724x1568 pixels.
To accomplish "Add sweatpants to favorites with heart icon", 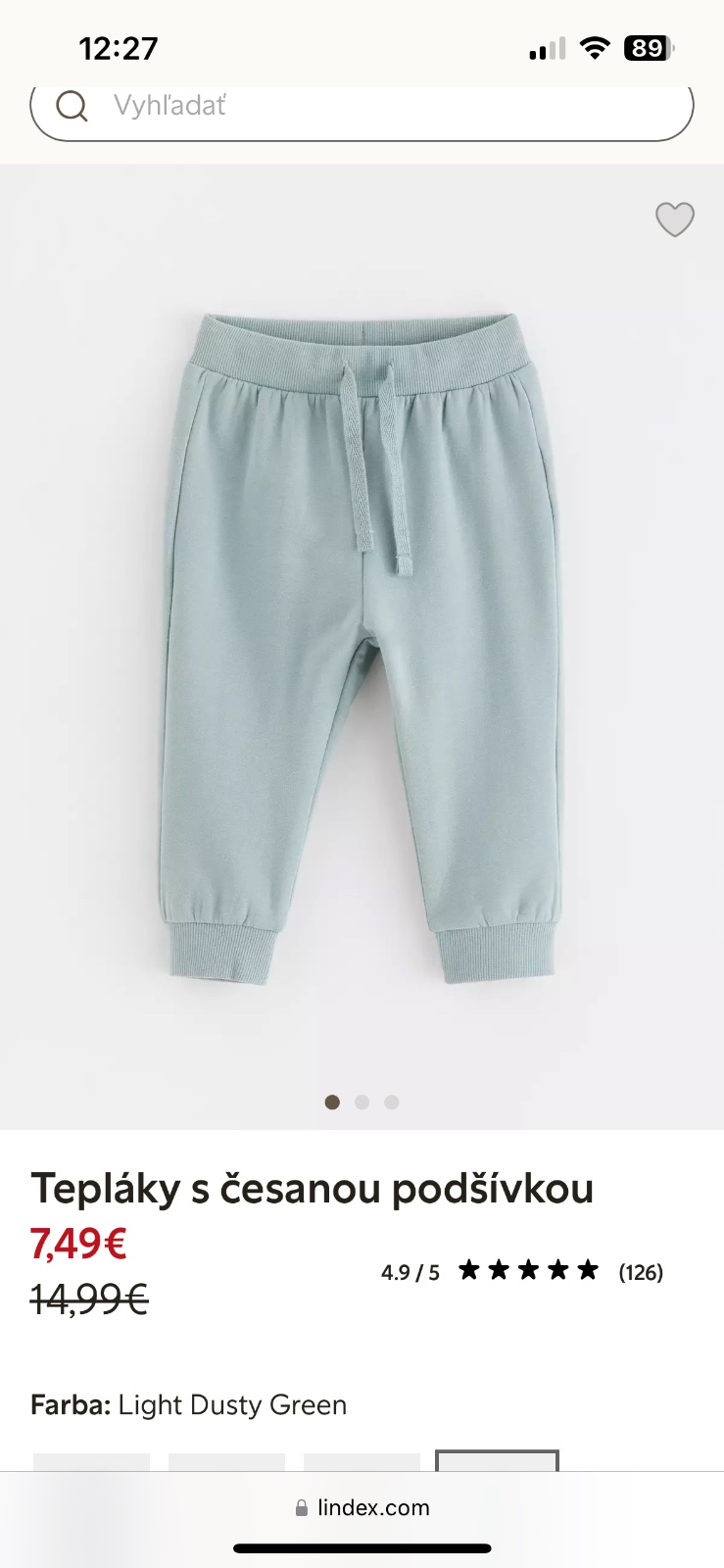I will coord(674,220).
